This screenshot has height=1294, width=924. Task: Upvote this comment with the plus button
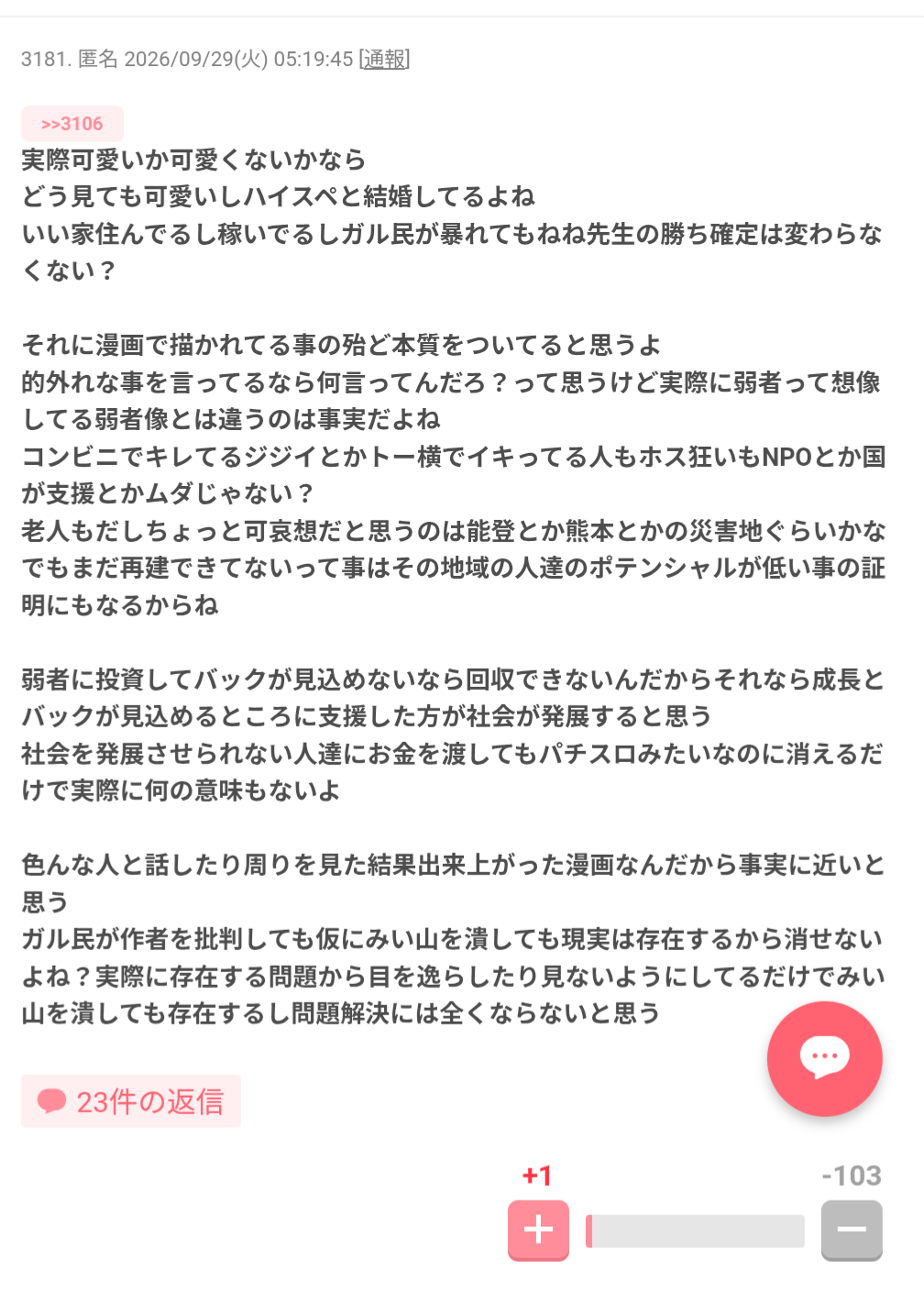point(538,1230)
